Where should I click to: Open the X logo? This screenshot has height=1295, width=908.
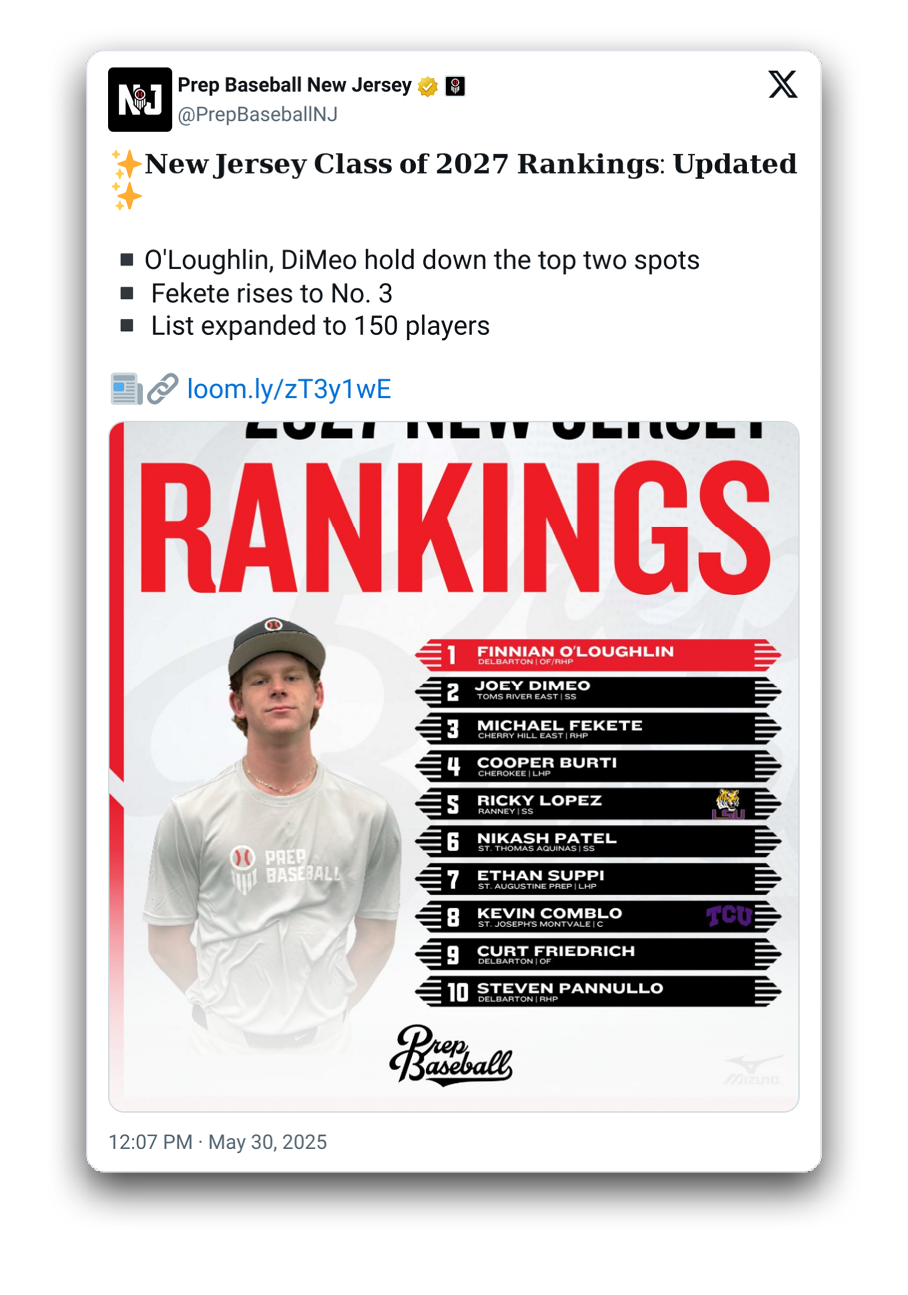point(782,86)
